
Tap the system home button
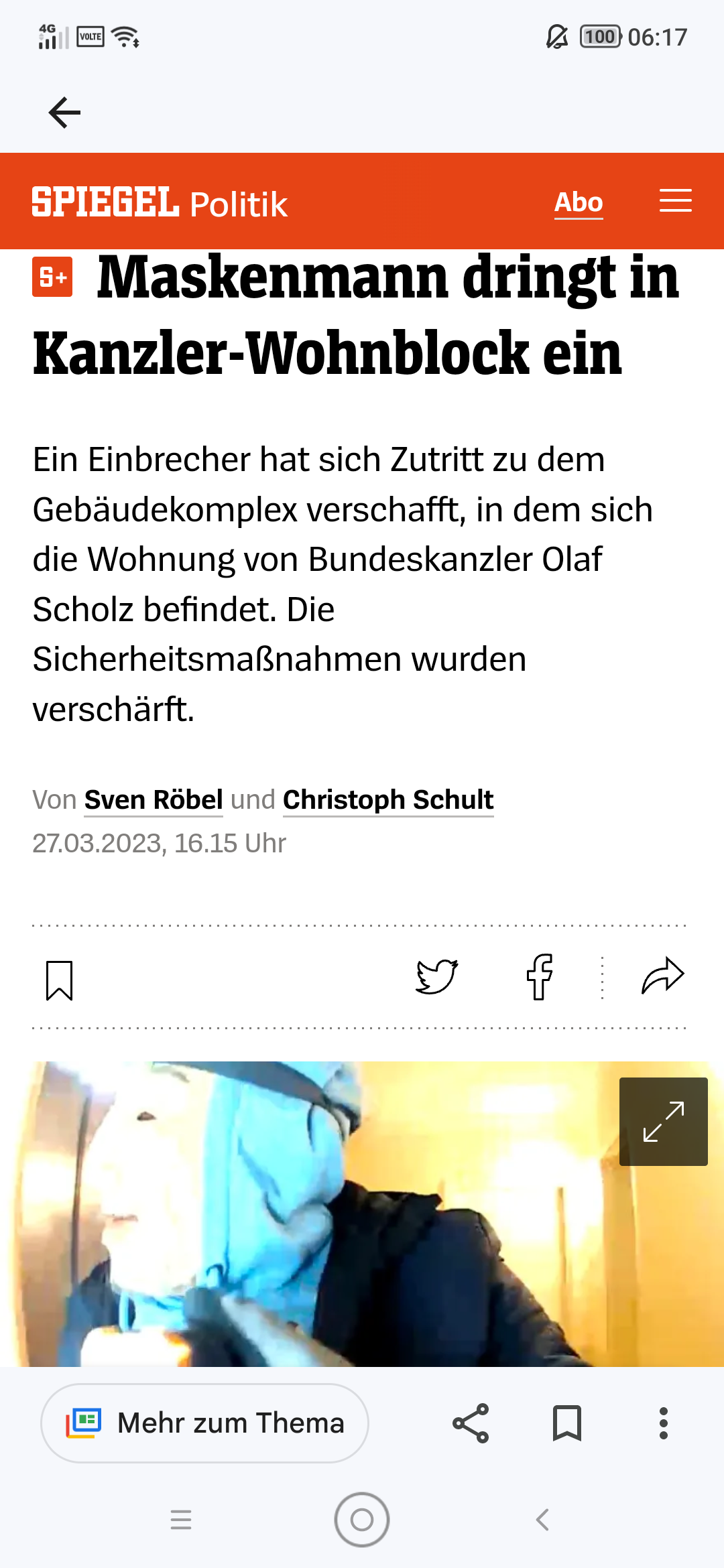point(362,1520)
